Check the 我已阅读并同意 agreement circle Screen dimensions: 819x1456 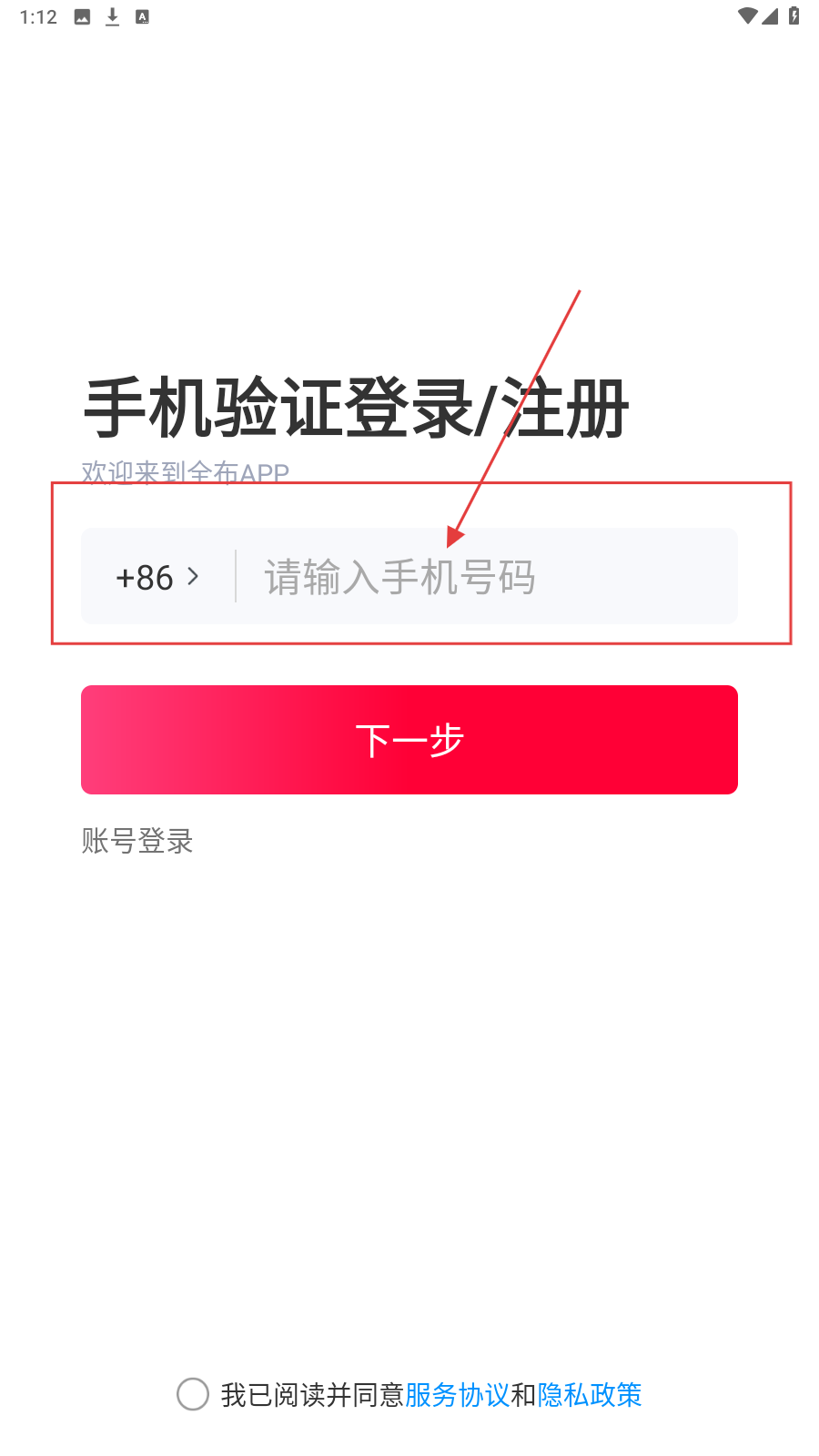point(193,1394)
